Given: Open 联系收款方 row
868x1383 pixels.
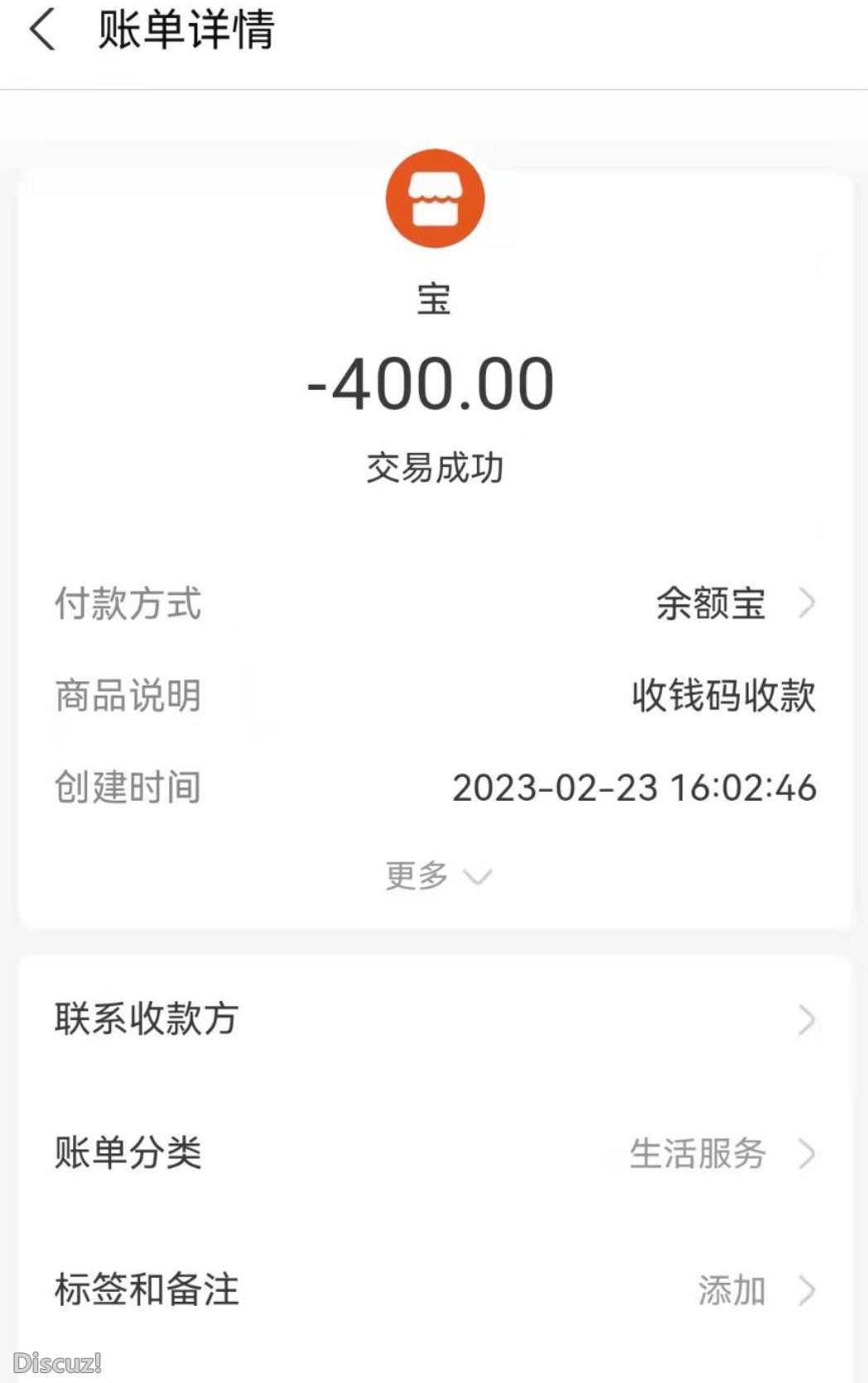Looking at the screenshot, I should point(434,1019).
